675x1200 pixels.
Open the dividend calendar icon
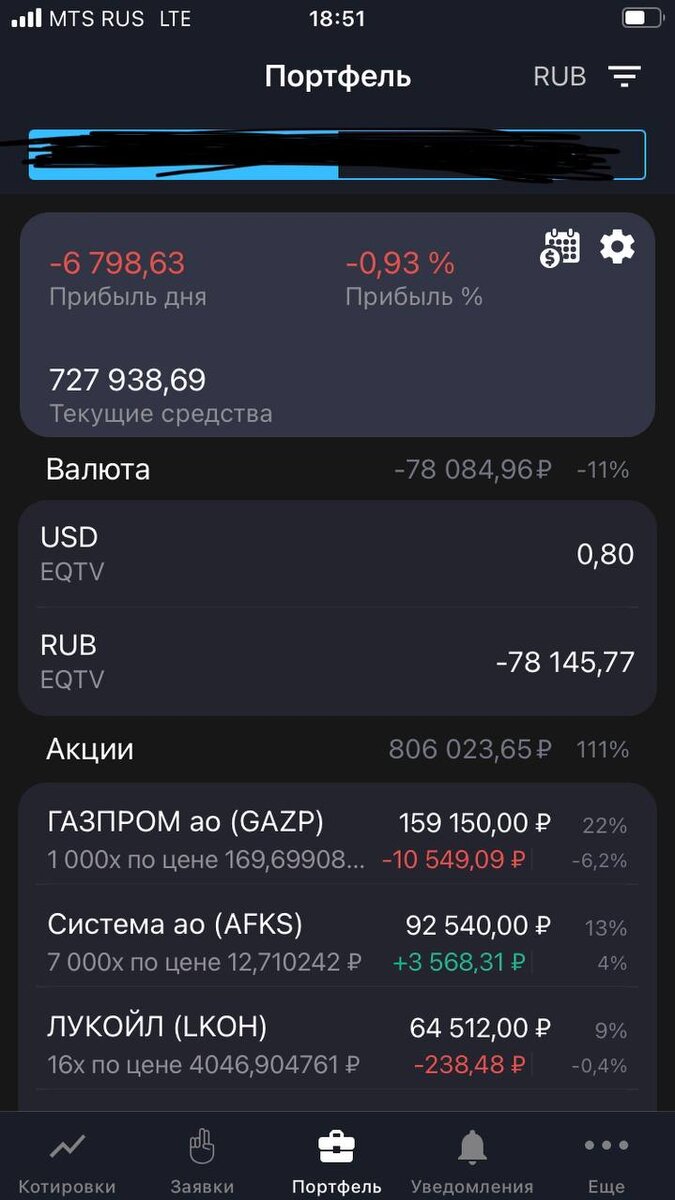(x=560, y=247)
